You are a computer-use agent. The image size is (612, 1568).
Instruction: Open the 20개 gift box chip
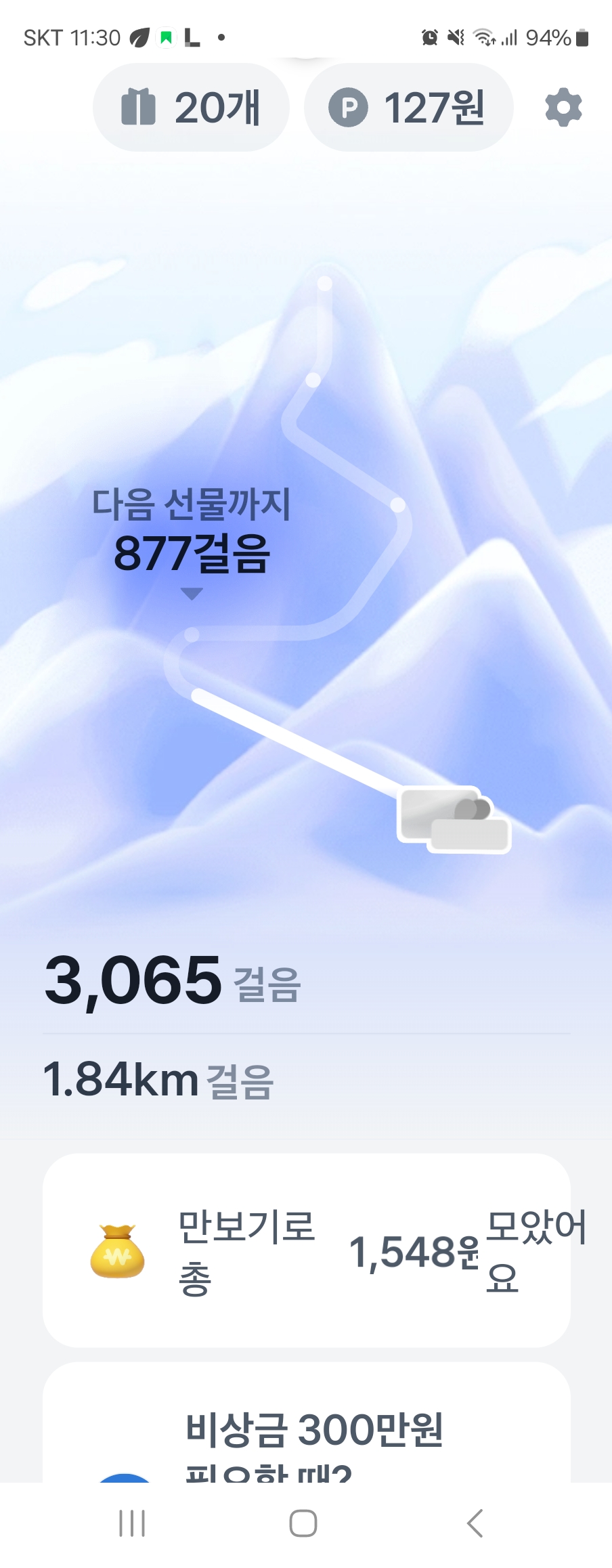pos(191,108)
